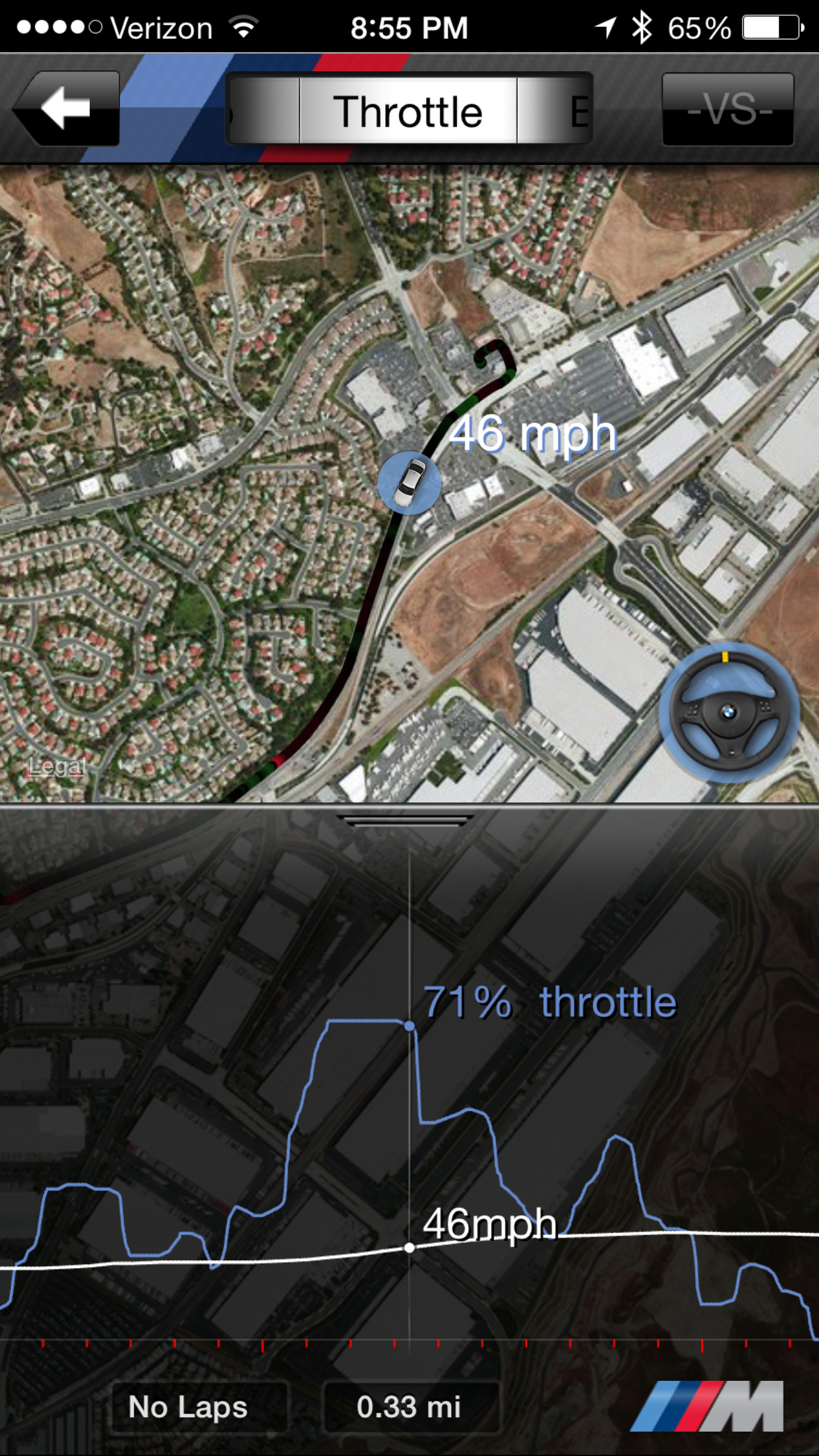Open the Legal link on the map
This screenshot has width=819, height=1456.
click(57, 766)
